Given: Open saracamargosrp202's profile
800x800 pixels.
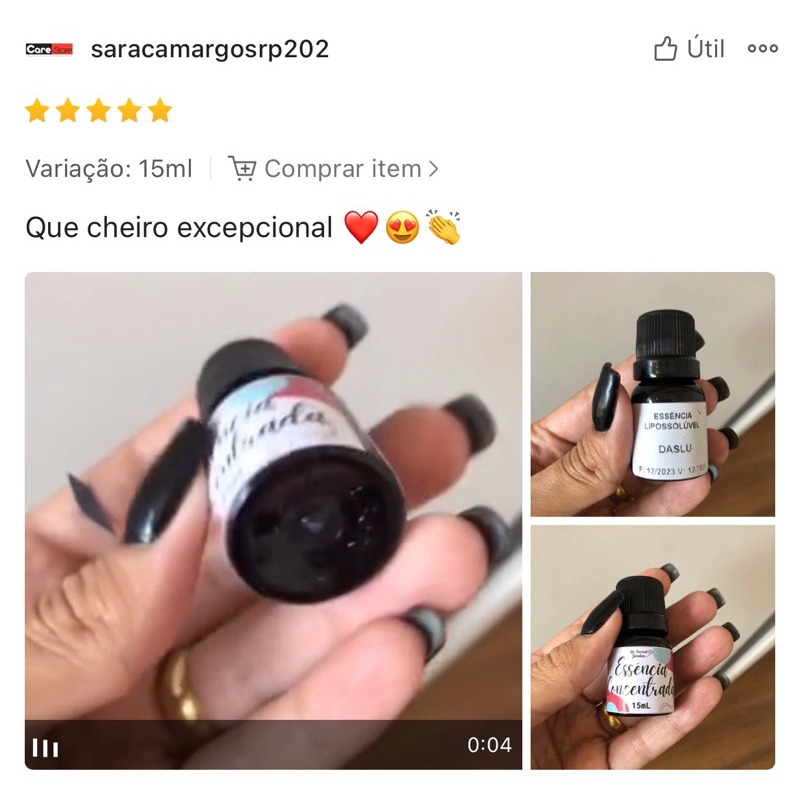Looking at the screenshot, I should [209, 49].
